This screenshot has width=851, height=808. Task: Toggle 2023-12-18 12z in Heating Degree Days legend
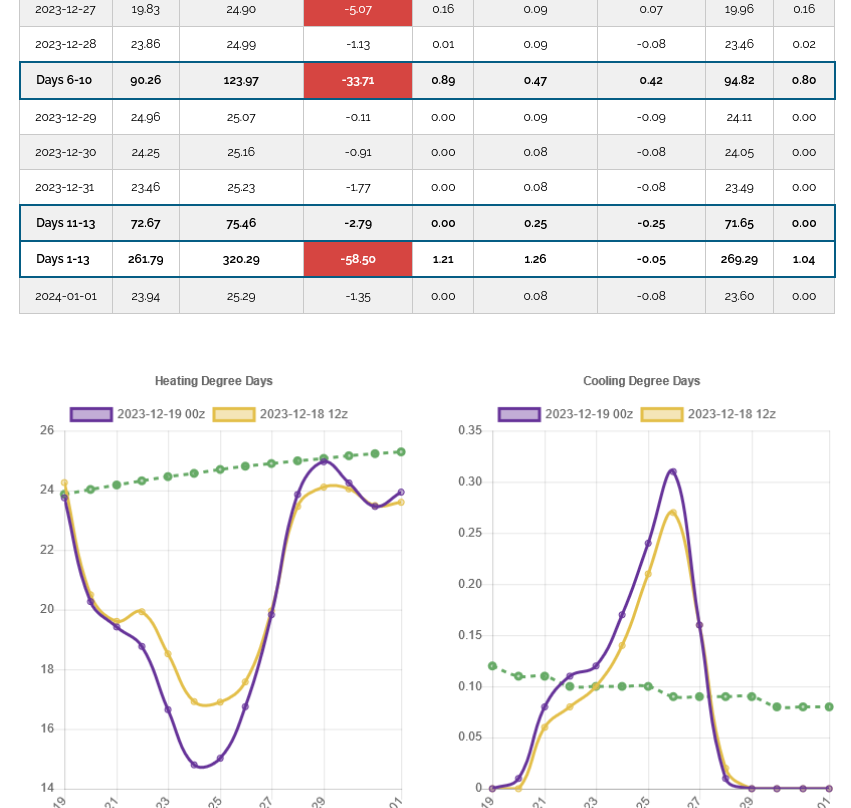tap(282, 414)
